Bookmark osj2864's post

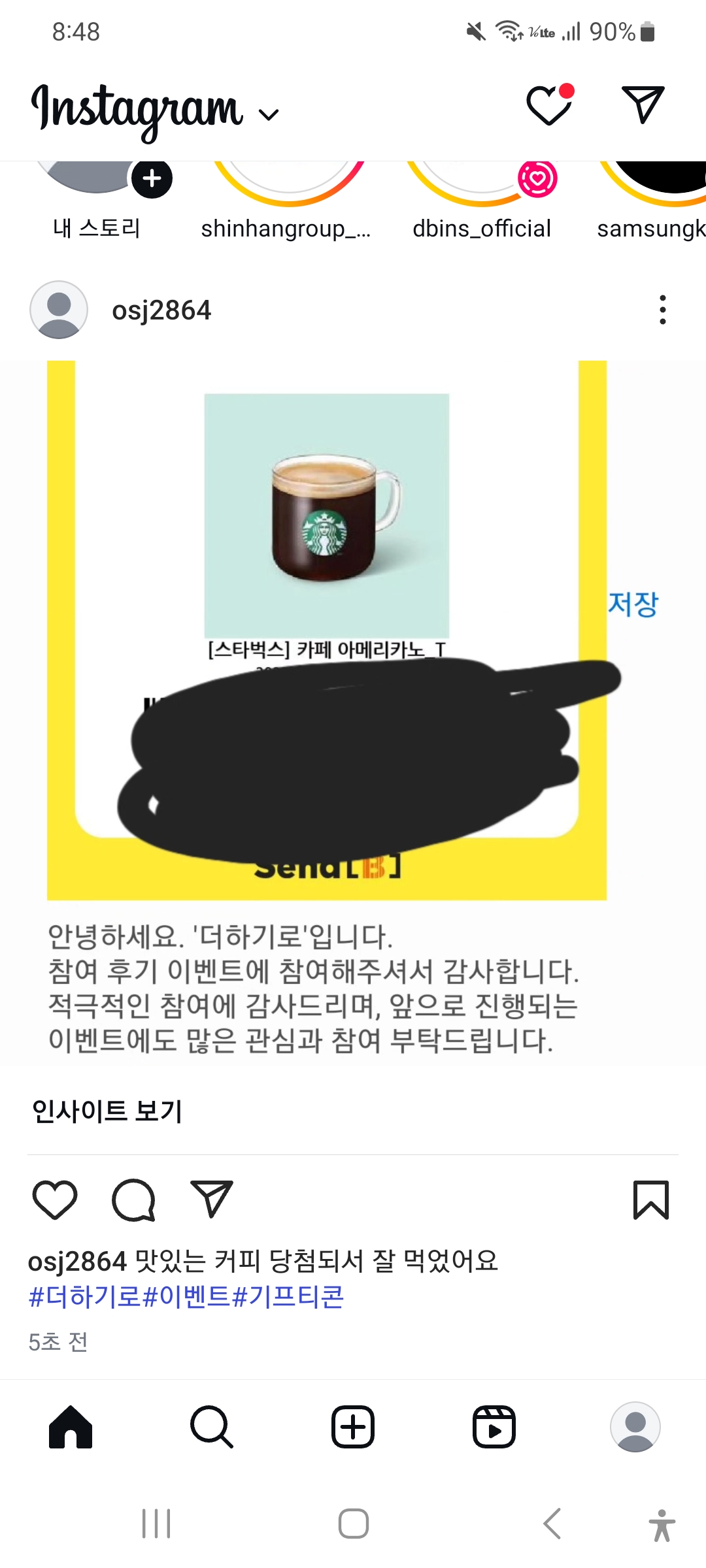pyautogui.click(x=650, y=1200)
